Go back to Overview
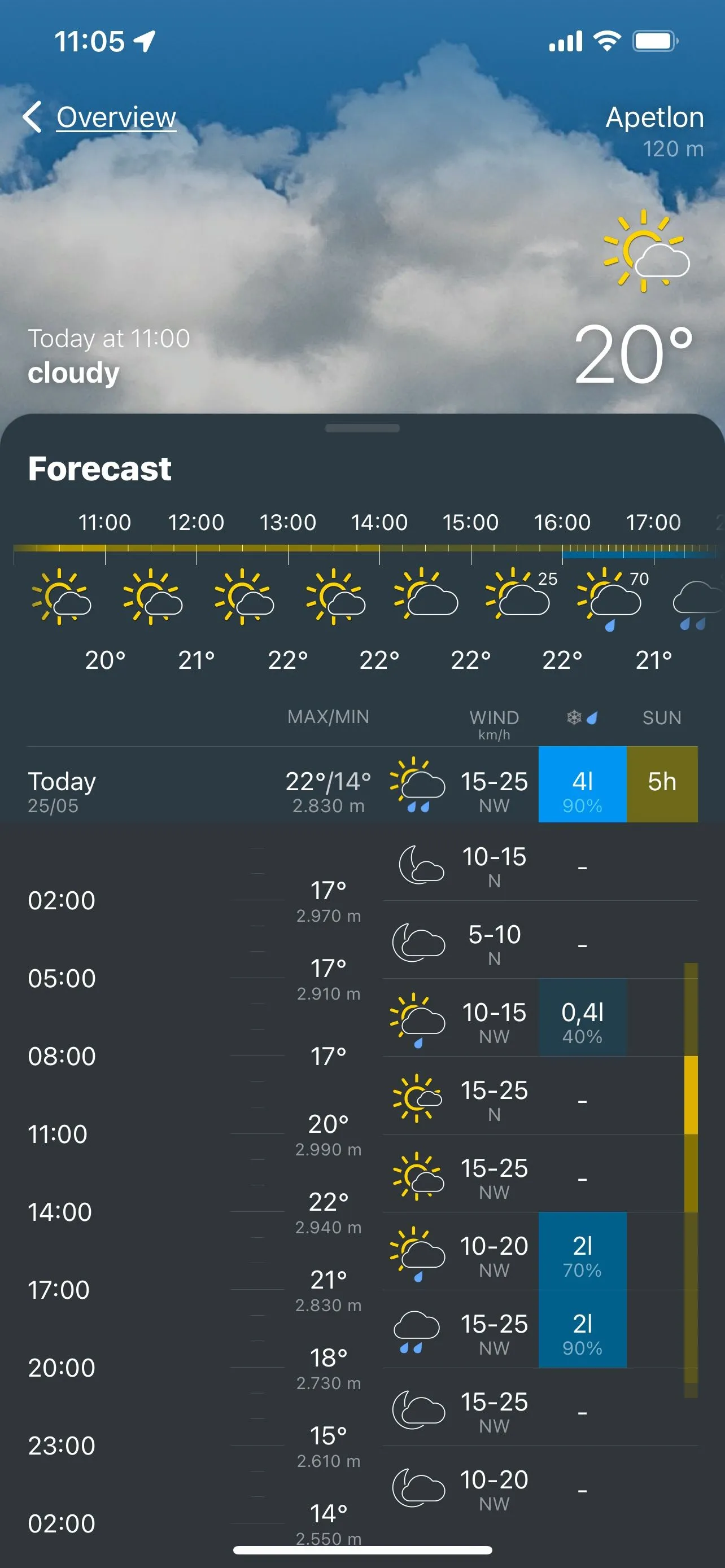 101,117
